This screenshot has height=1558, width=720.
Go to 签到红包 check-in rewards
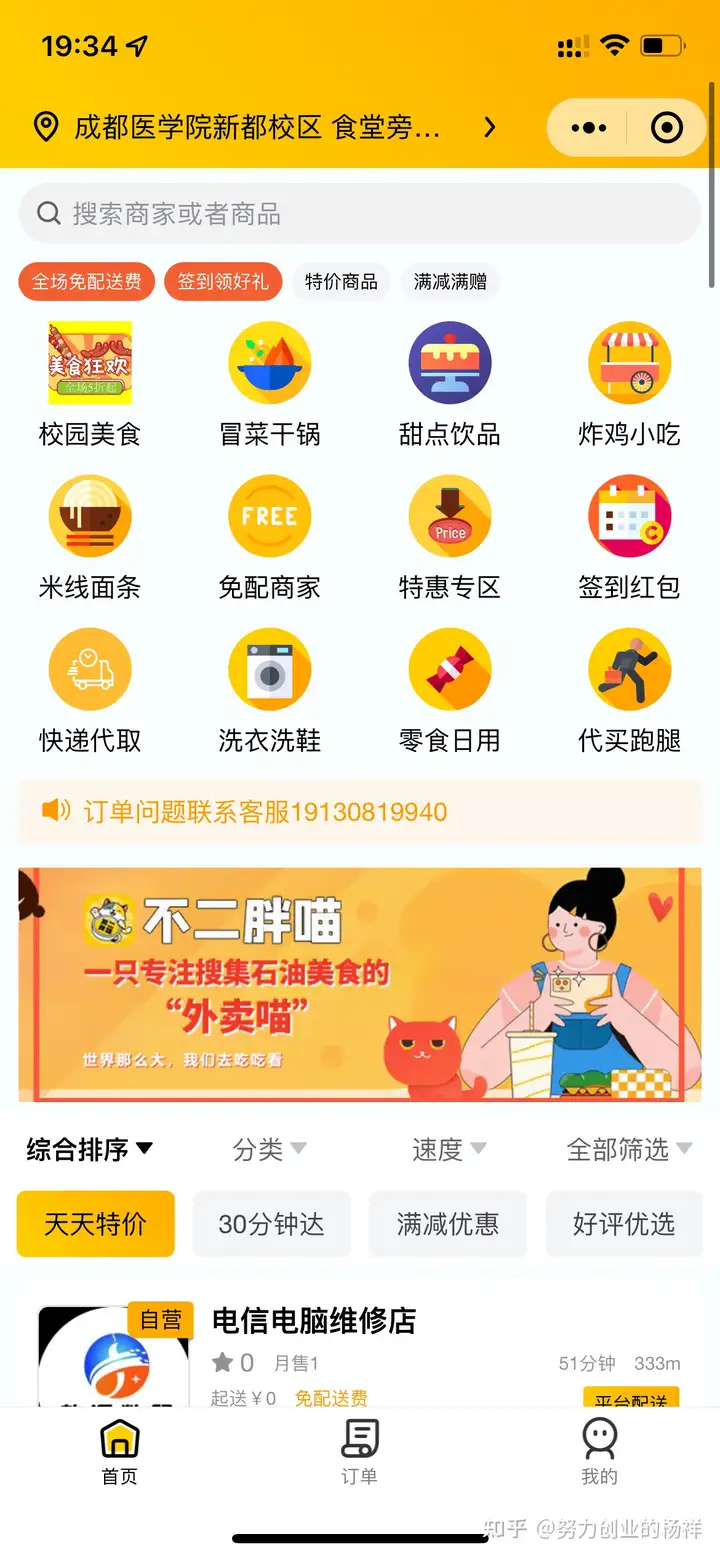tap(629, 538)
